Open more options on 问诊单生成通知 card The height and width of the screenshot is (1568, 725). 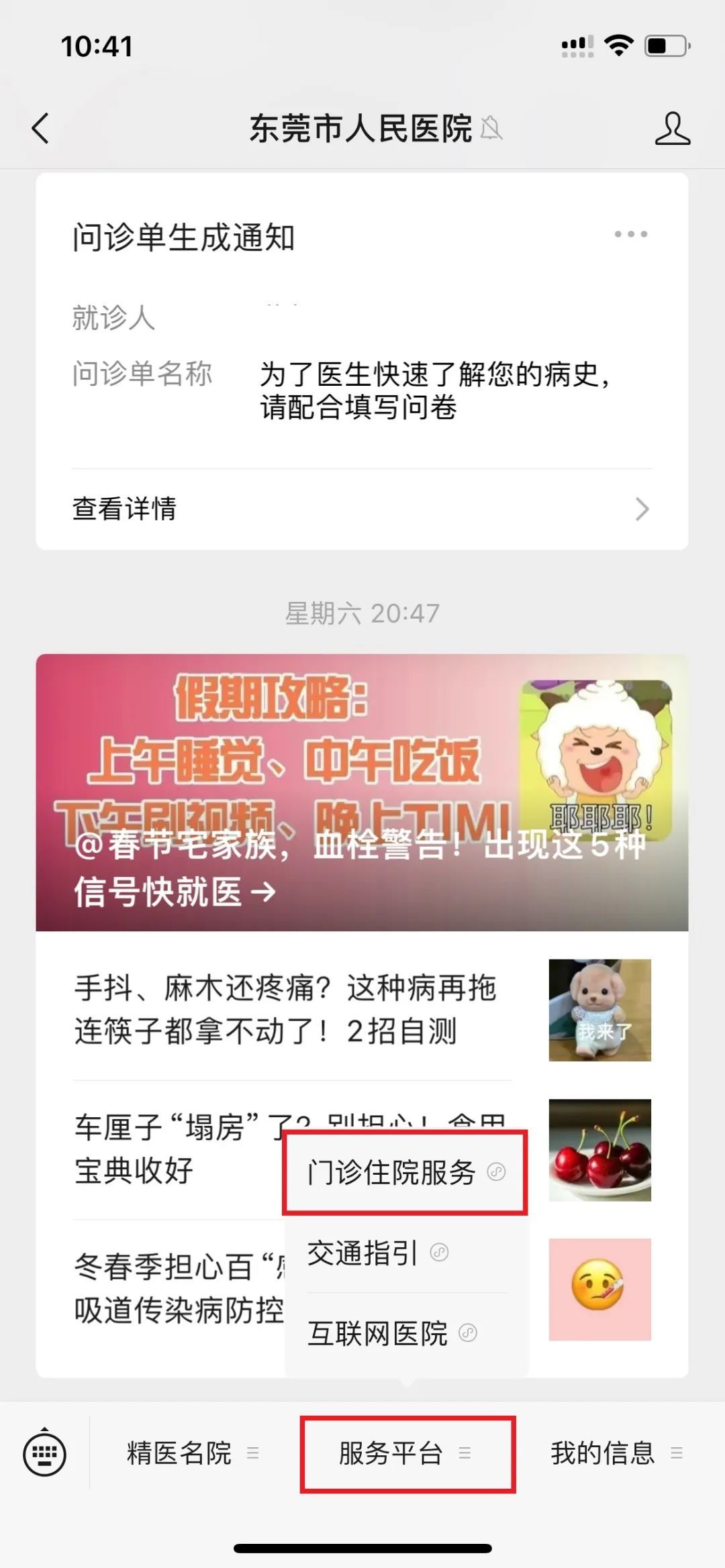pos(630,234)
